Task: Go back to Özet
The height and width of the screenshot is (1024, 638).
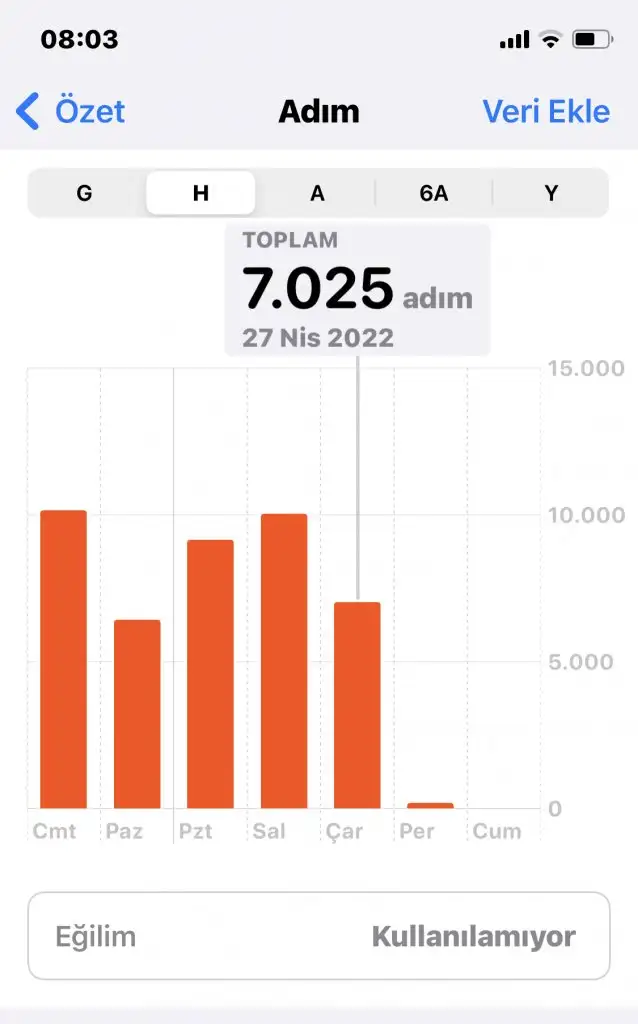Action: [x=71, y=111]
